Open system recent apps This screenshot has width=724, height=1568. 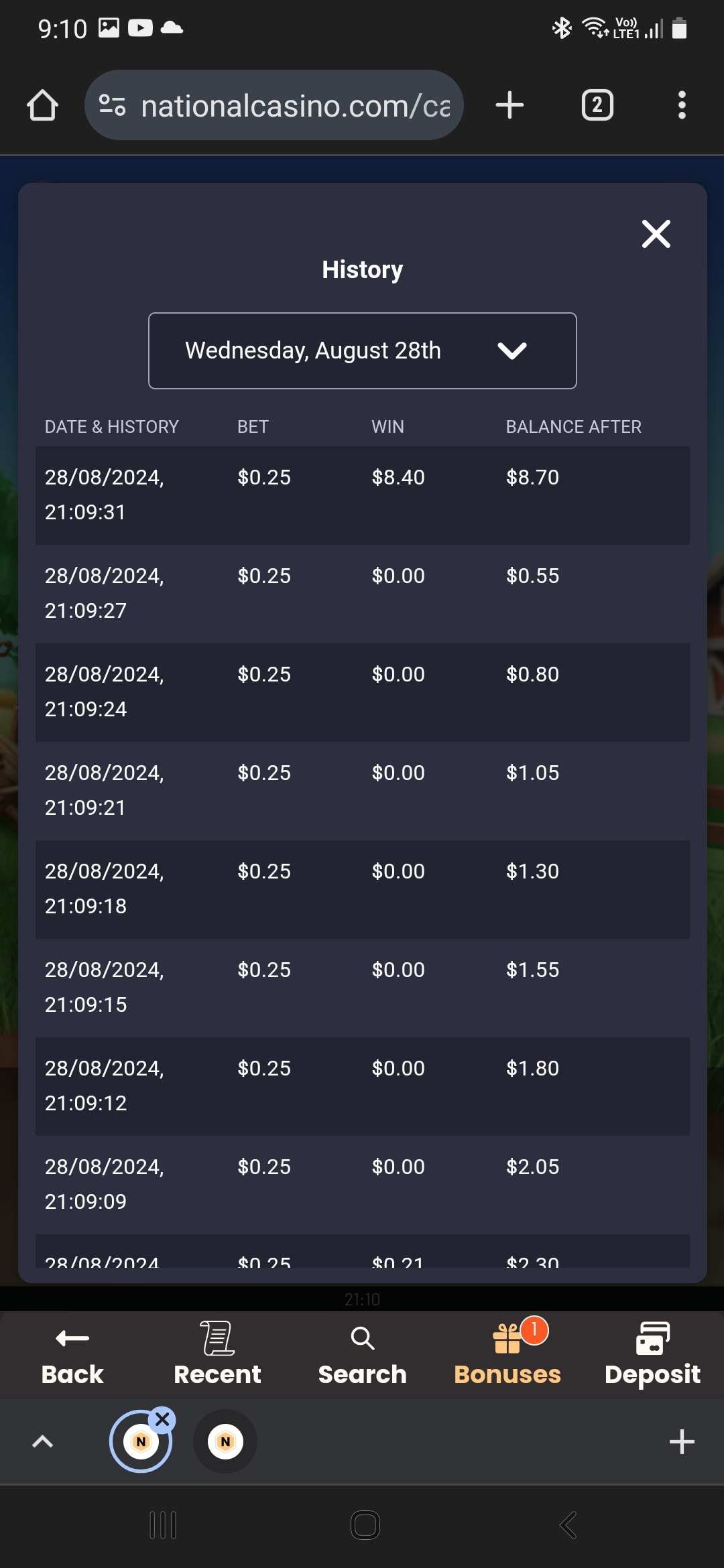click(162, 1525)
